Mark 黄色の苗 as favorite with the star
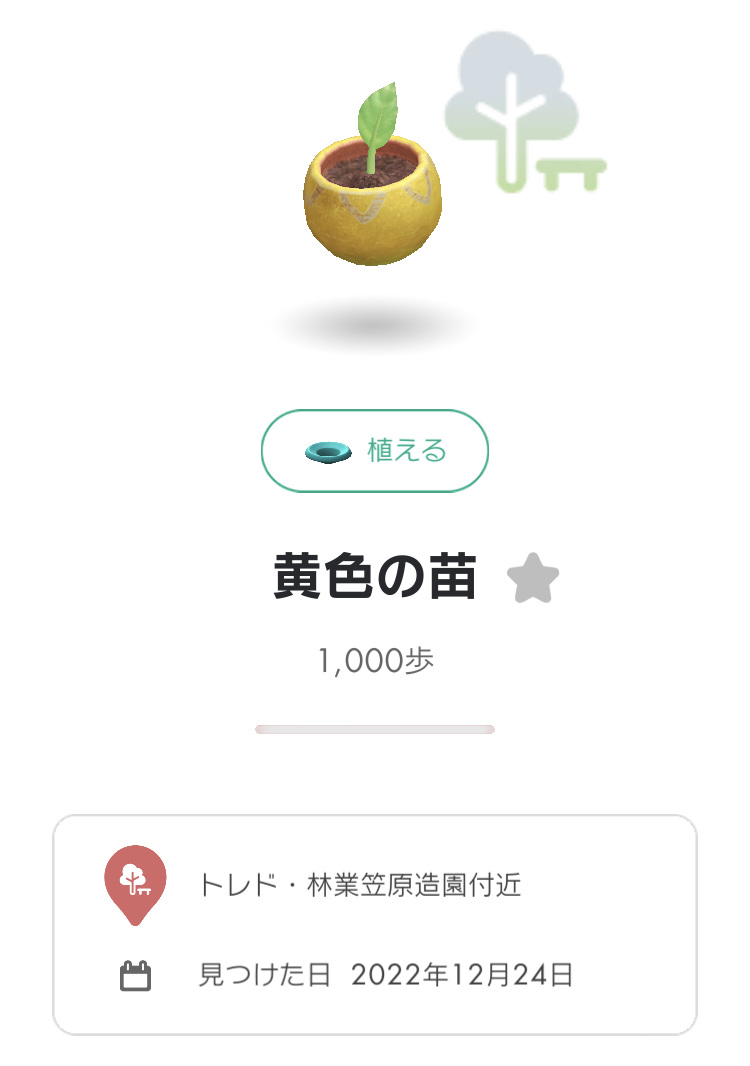750x1066 pixels. (x=532, y=580)
